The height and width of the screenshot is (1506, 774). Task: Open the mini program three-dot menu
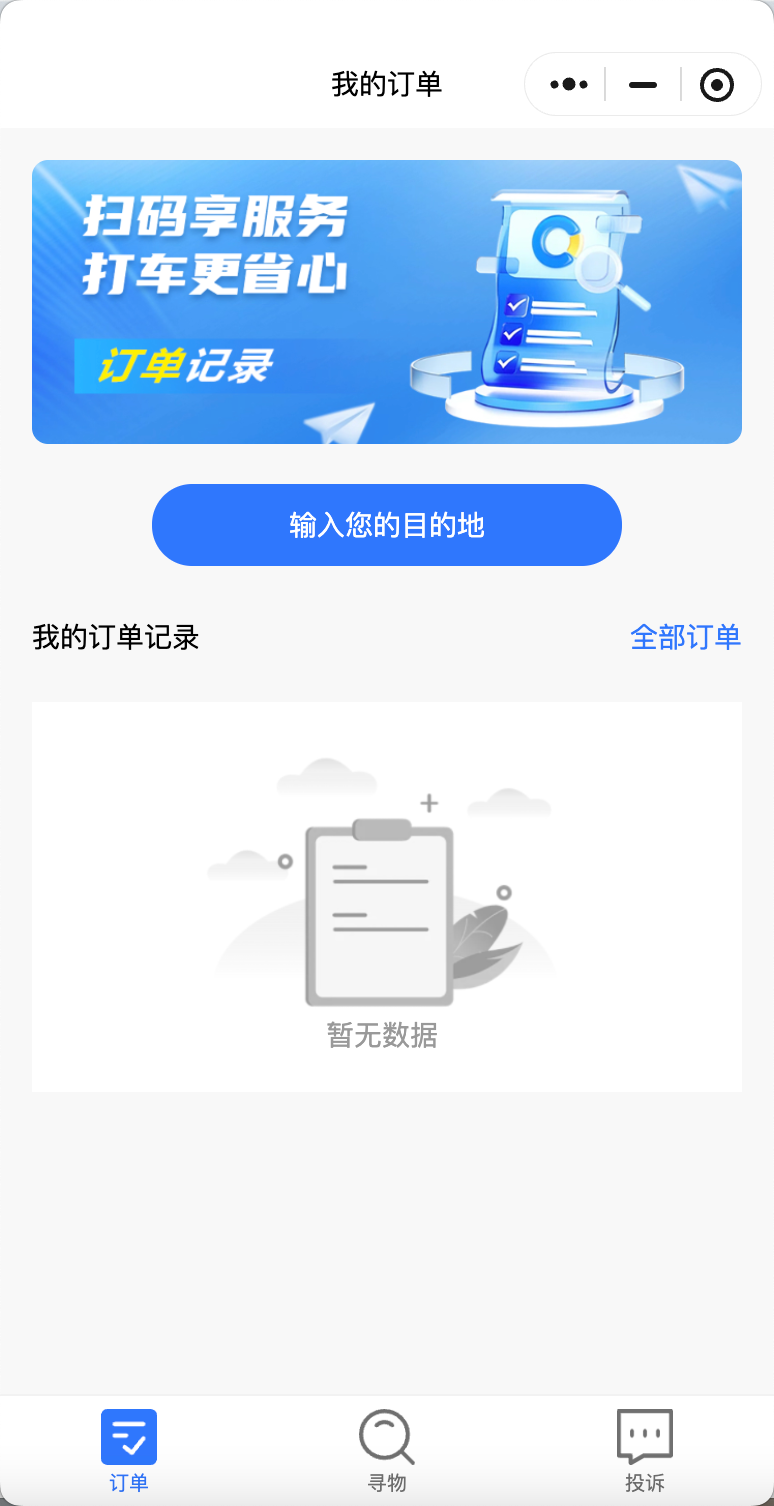point(568,85)
